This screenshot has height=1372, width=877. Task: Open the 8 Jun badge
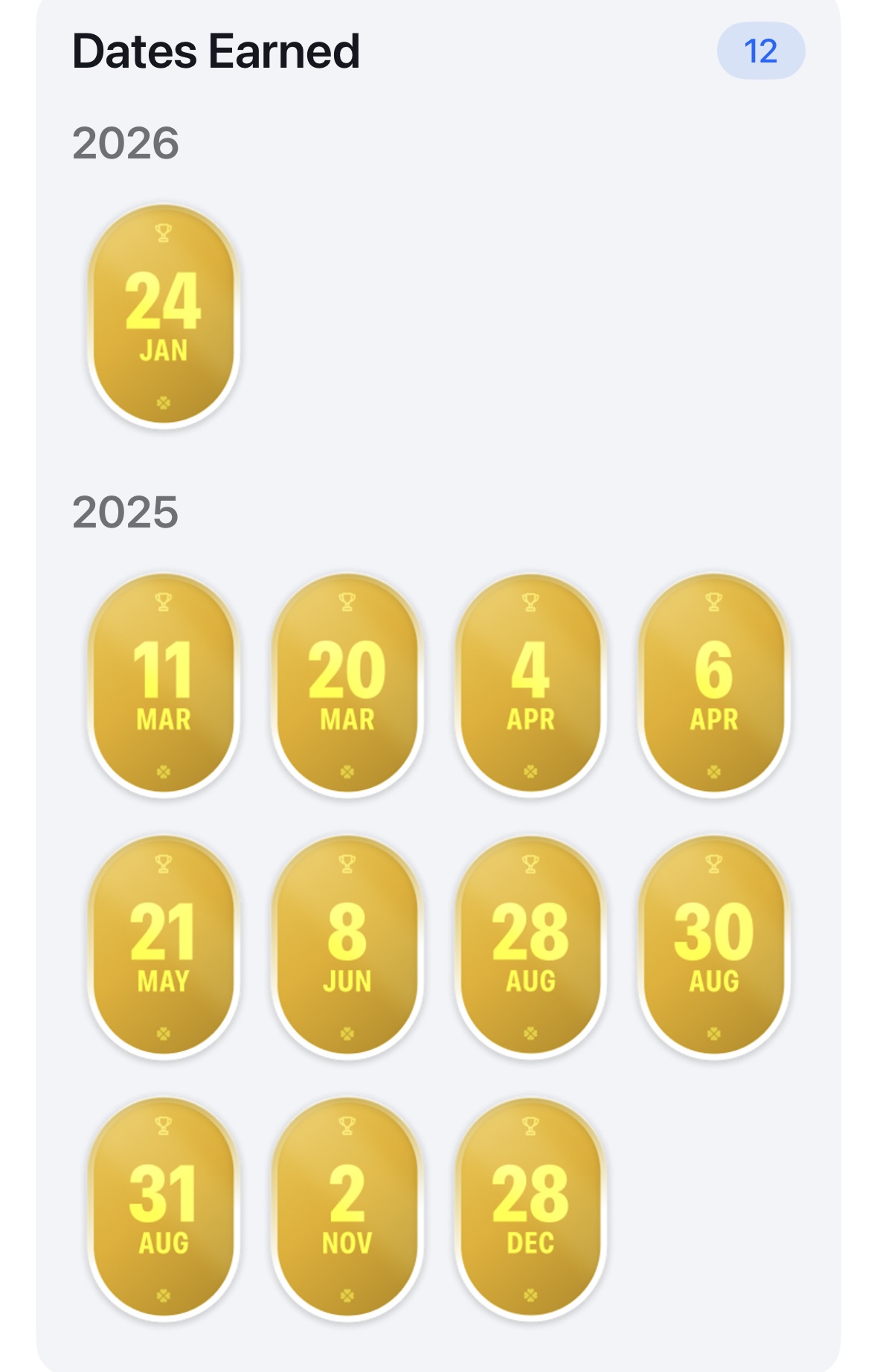click(347, 947)
